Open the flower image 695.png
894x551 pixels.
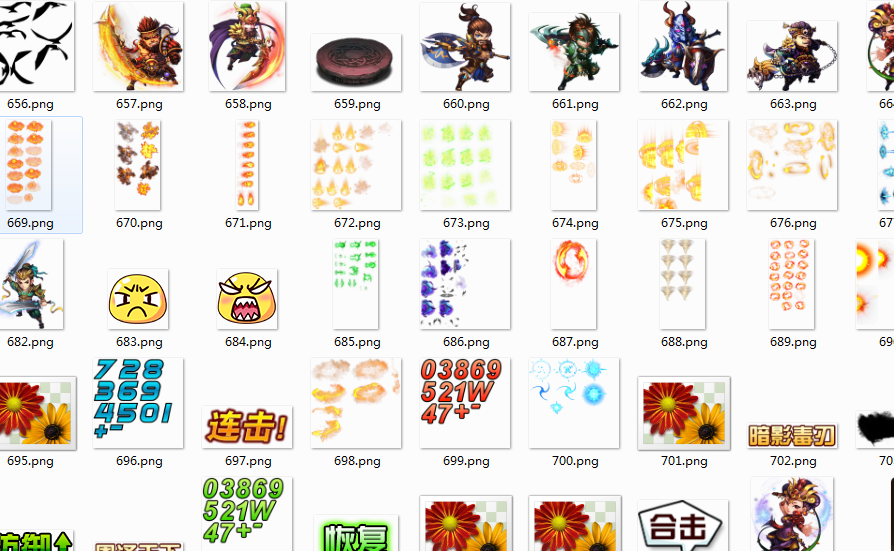point(35,412)
